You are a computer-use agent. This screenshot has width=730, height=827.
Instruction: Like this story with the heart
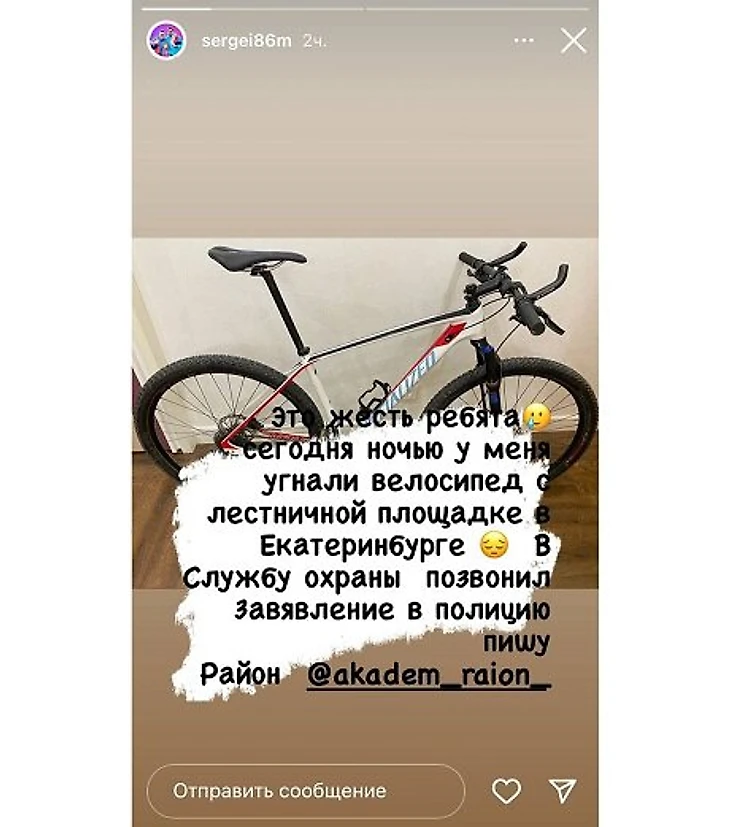[507, 791]
